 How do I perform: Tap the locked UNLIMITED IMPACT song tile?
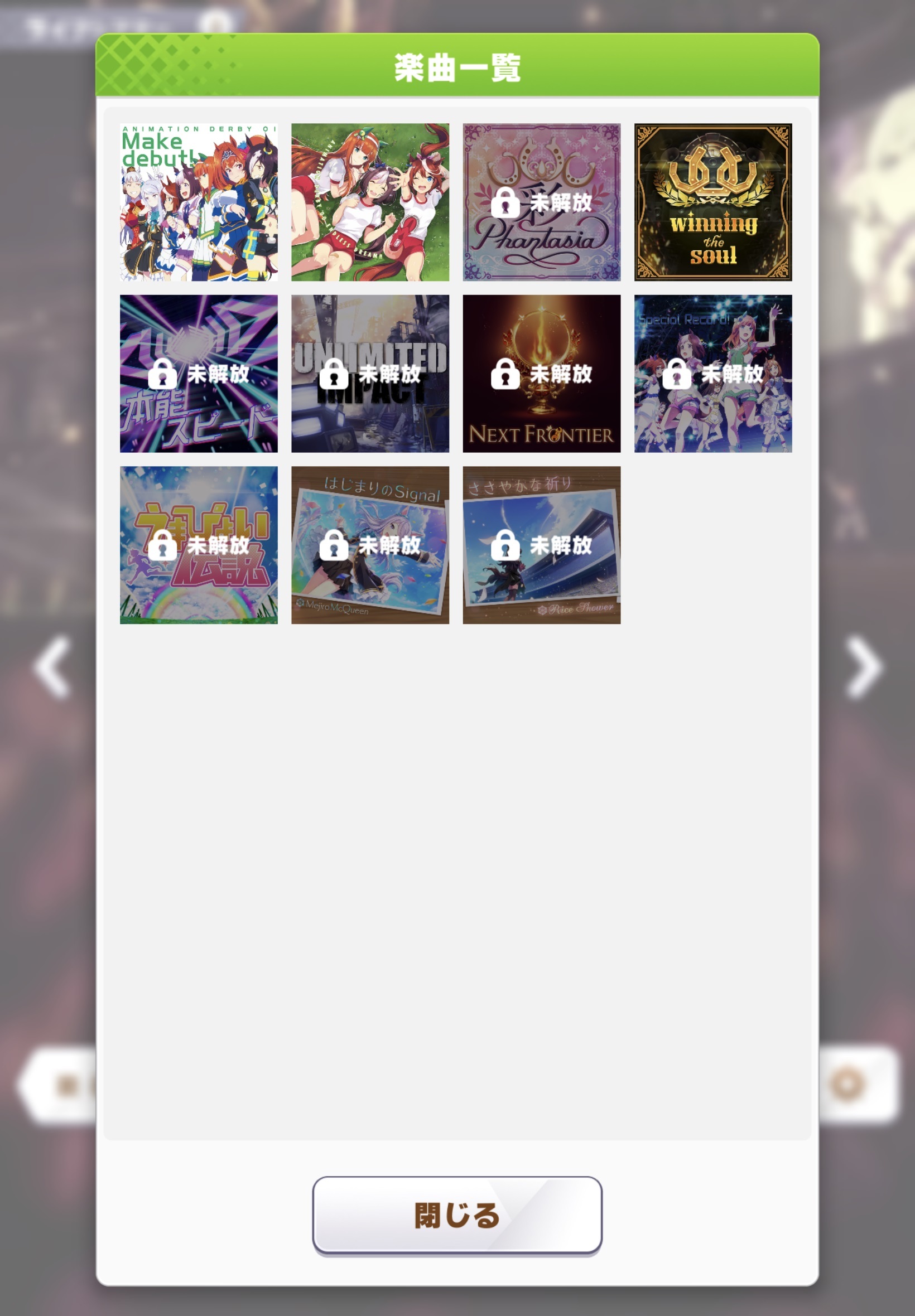coord(370,374)
